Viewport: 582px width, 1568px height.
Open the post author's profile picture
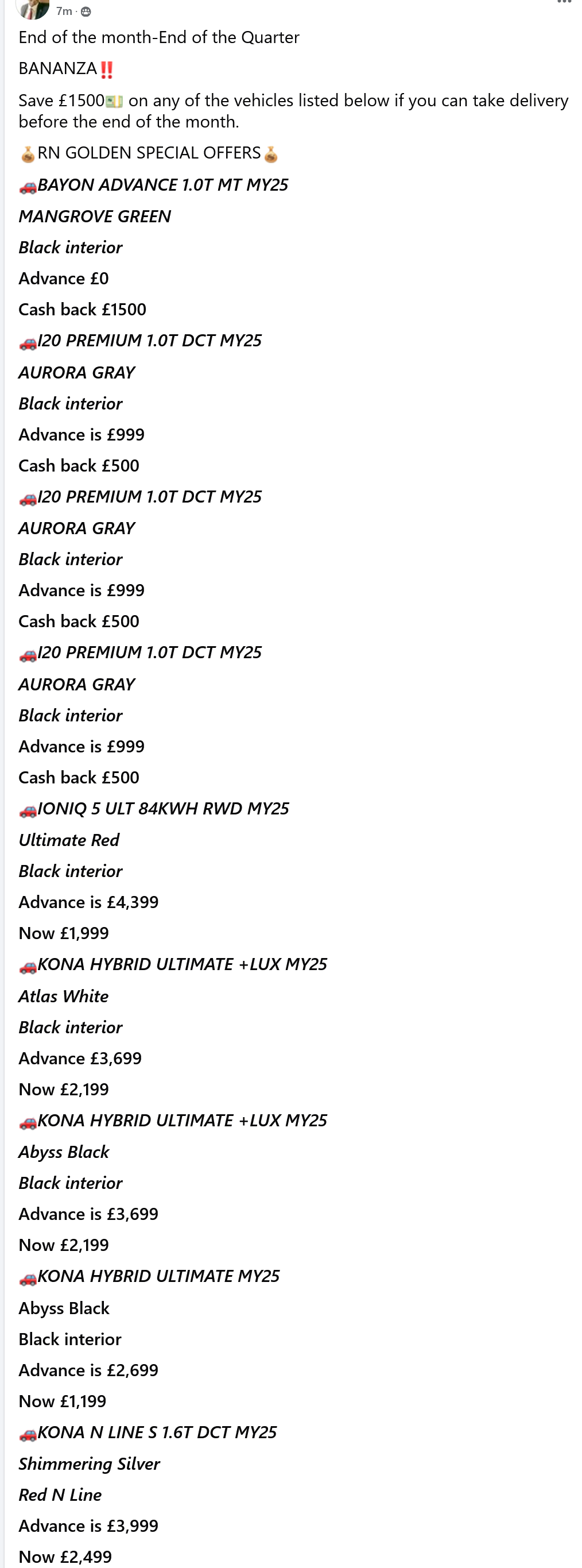33,7
